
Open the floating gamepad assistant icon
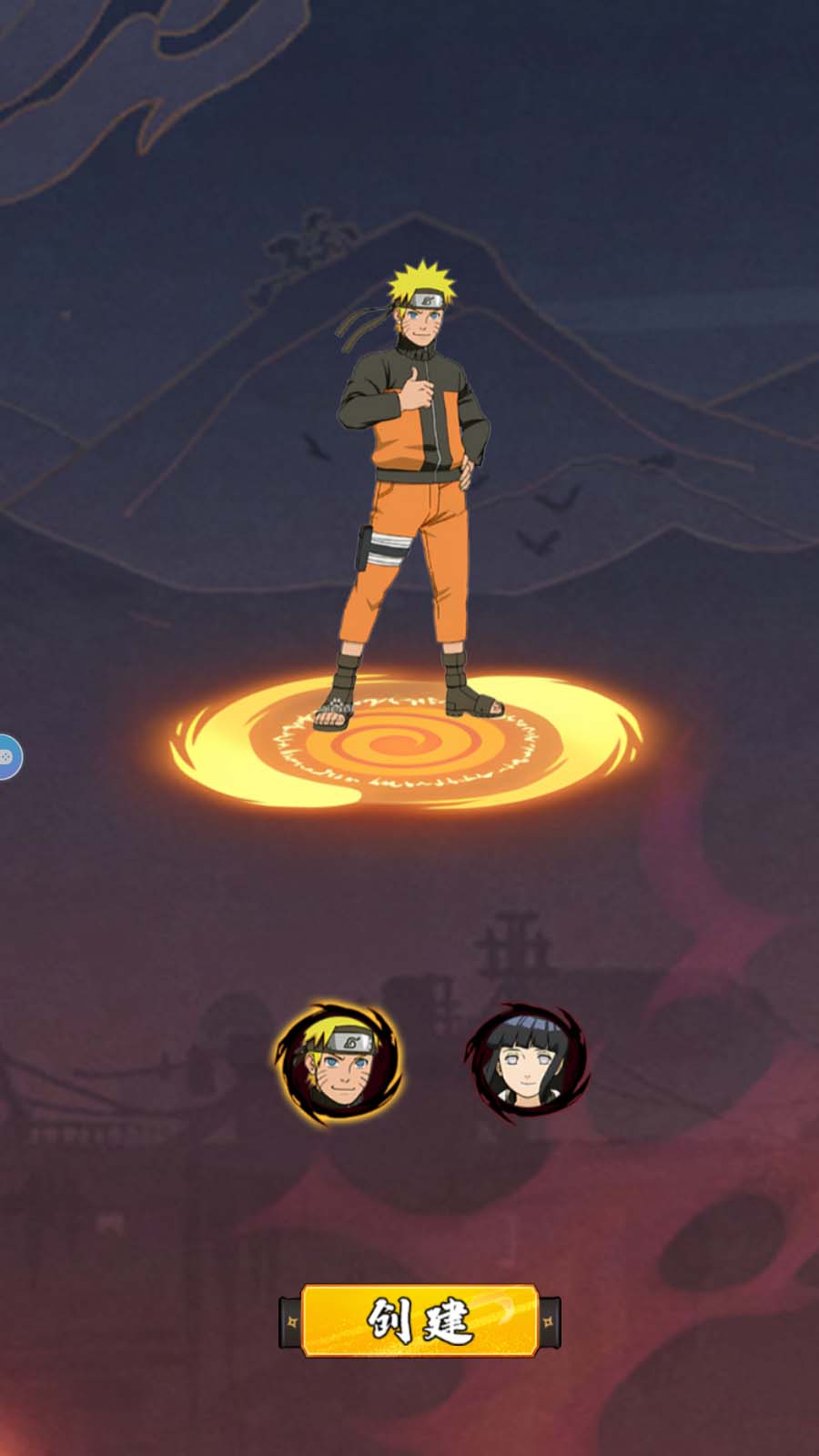click(7, 756)
